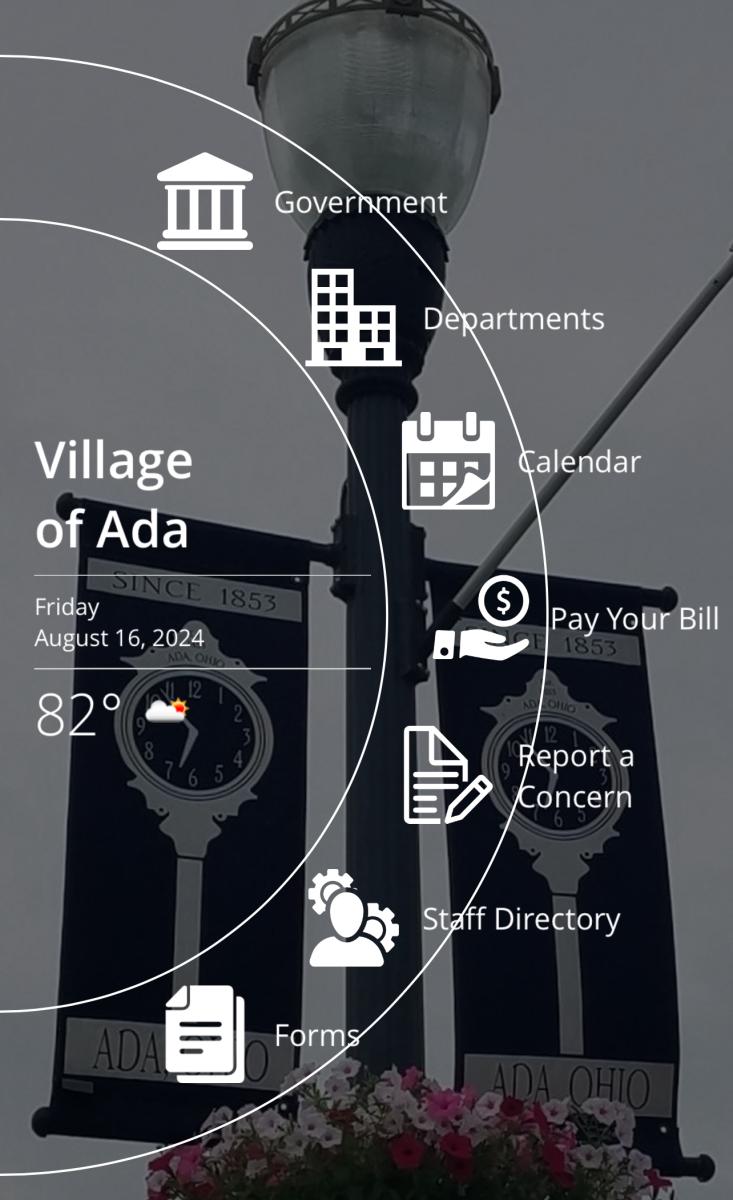
Task: Open the Calendar
Action: 521,462
